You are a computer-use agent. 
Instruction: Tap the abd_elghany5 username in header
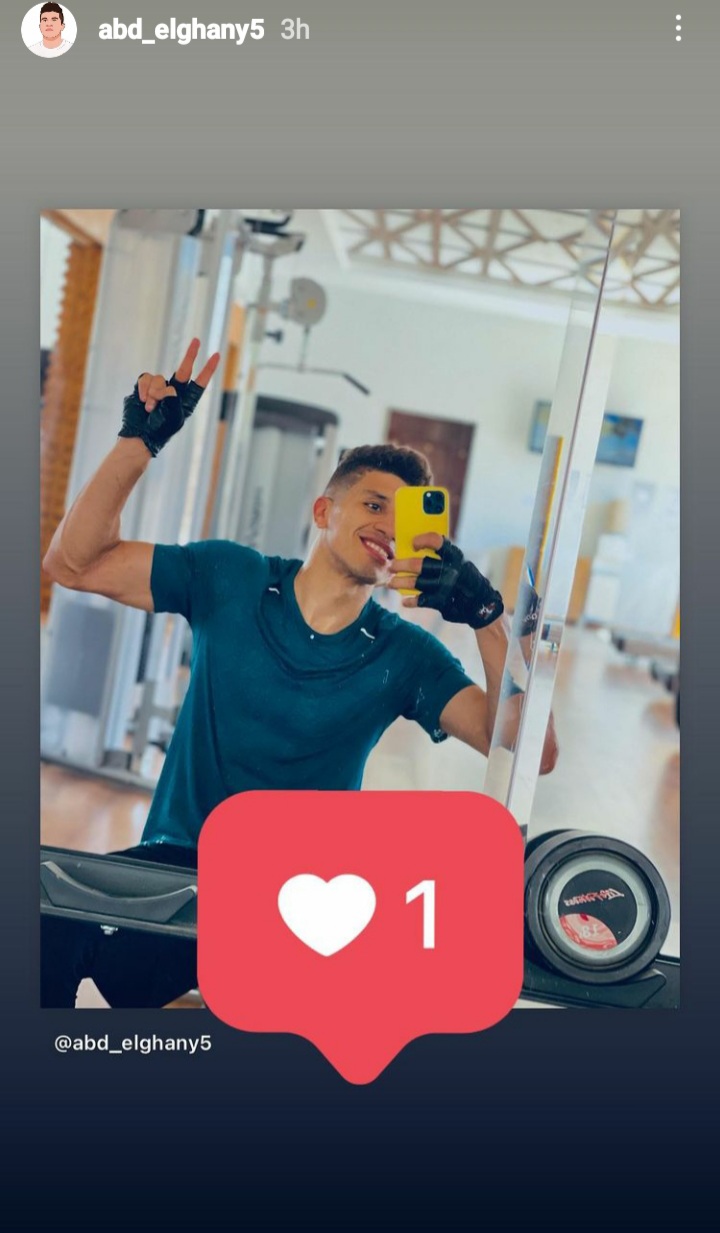tap(181, 30)
